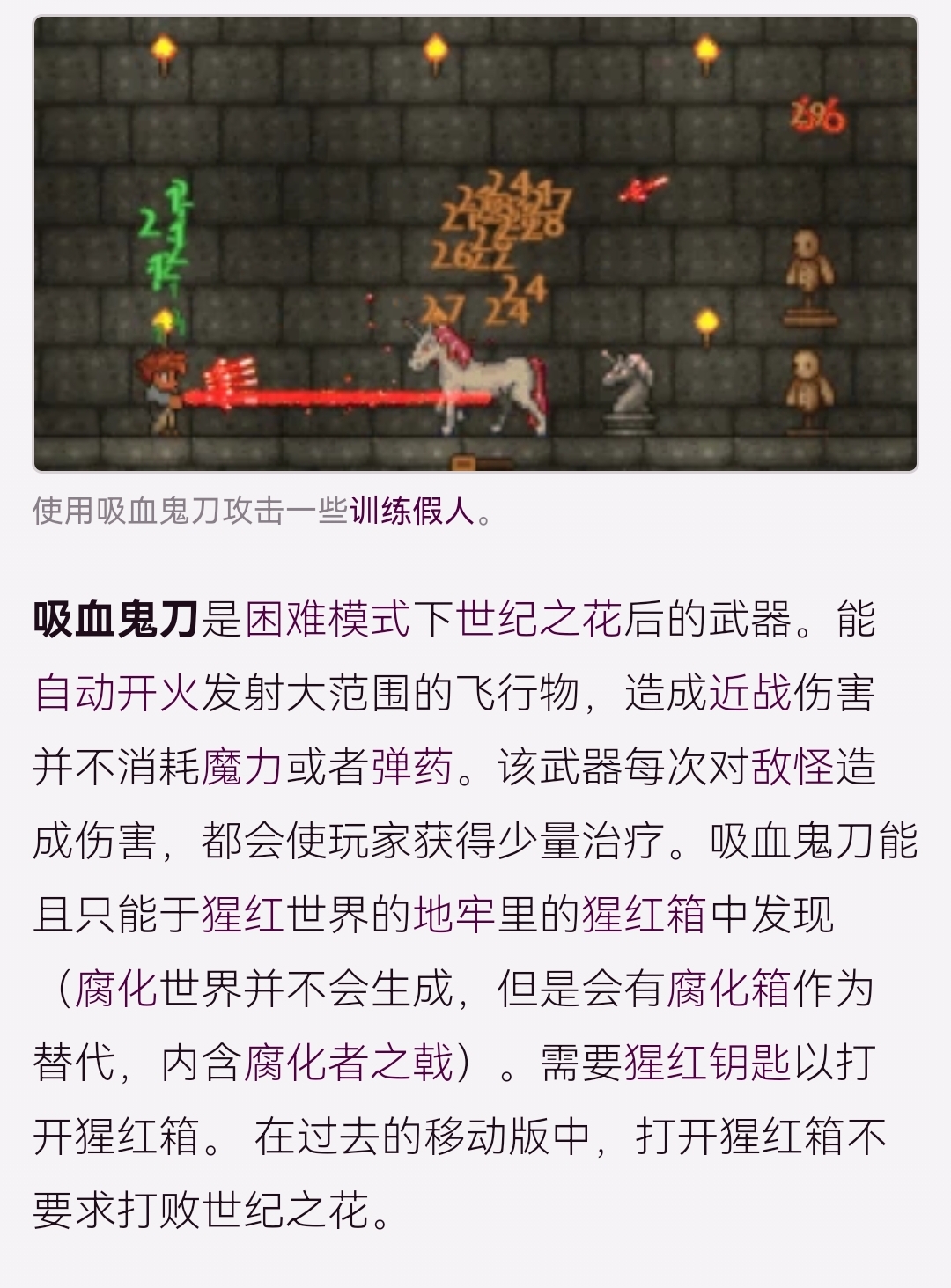Follow the 腐化 world link
Image resolution: width=951 pixels, height=1288 pixels.
pyautogui.click(x=115, y=989)
